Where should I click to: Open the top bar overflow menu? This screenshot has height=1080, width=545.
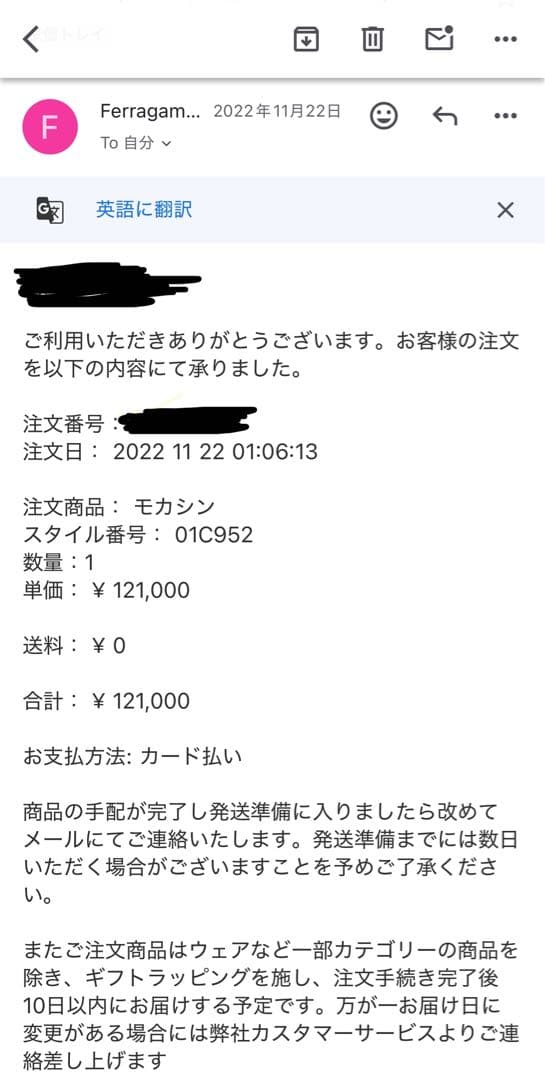click(506, 39)
